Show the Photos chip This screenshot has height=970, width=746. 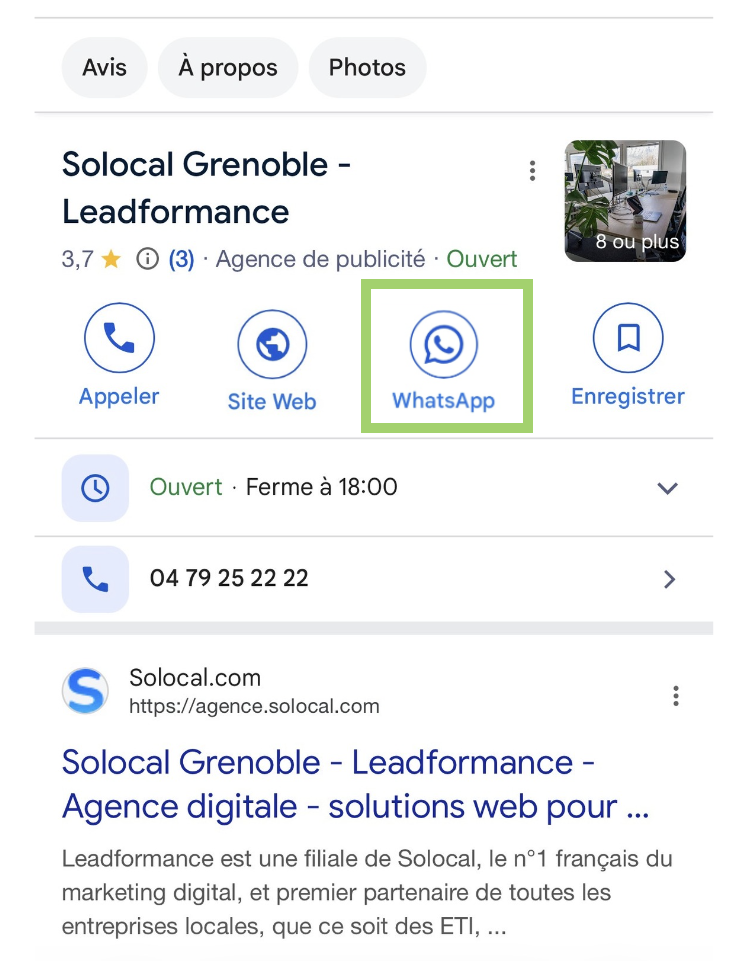coord(367,68)
